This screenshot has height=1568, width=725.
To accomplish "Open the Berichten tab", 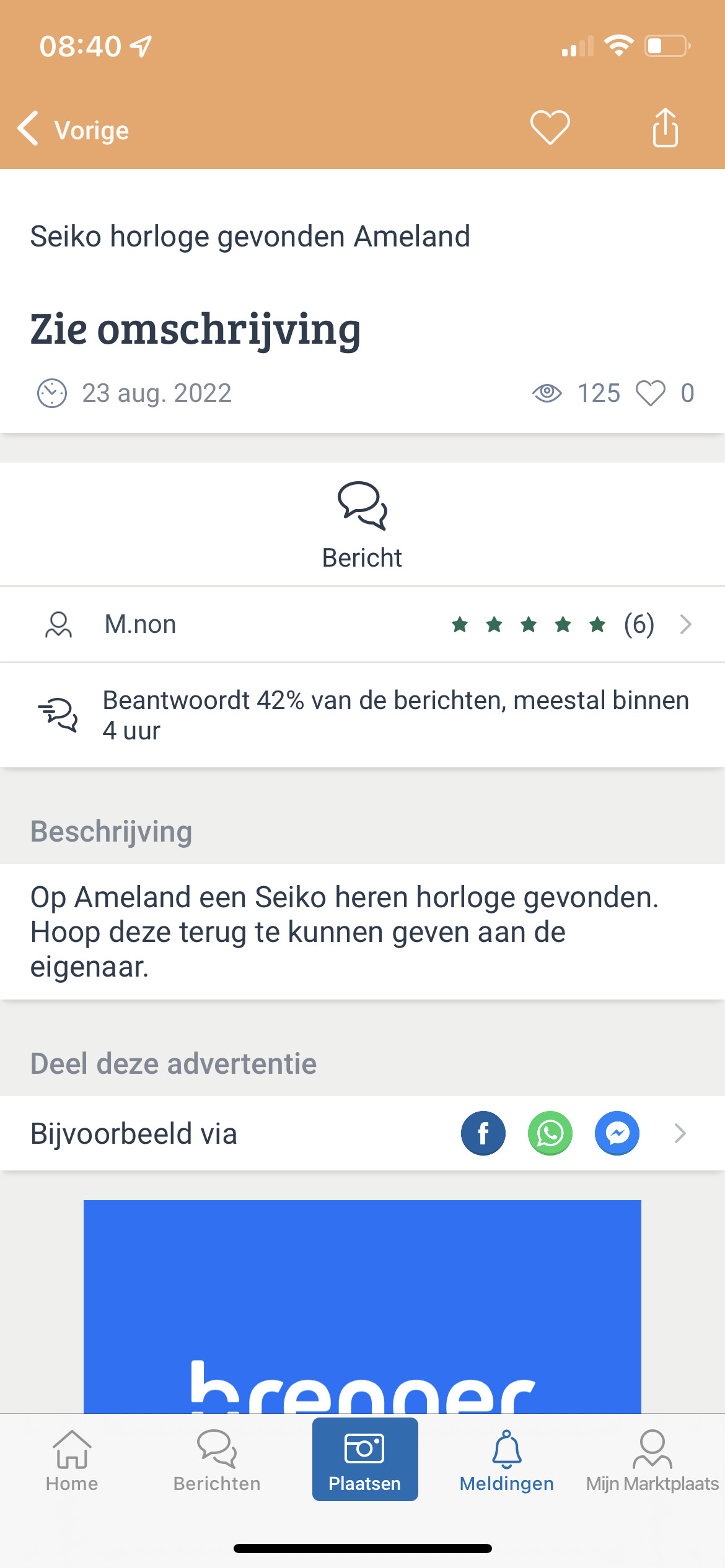I will pyautogui.click(x=217, y=1461).
